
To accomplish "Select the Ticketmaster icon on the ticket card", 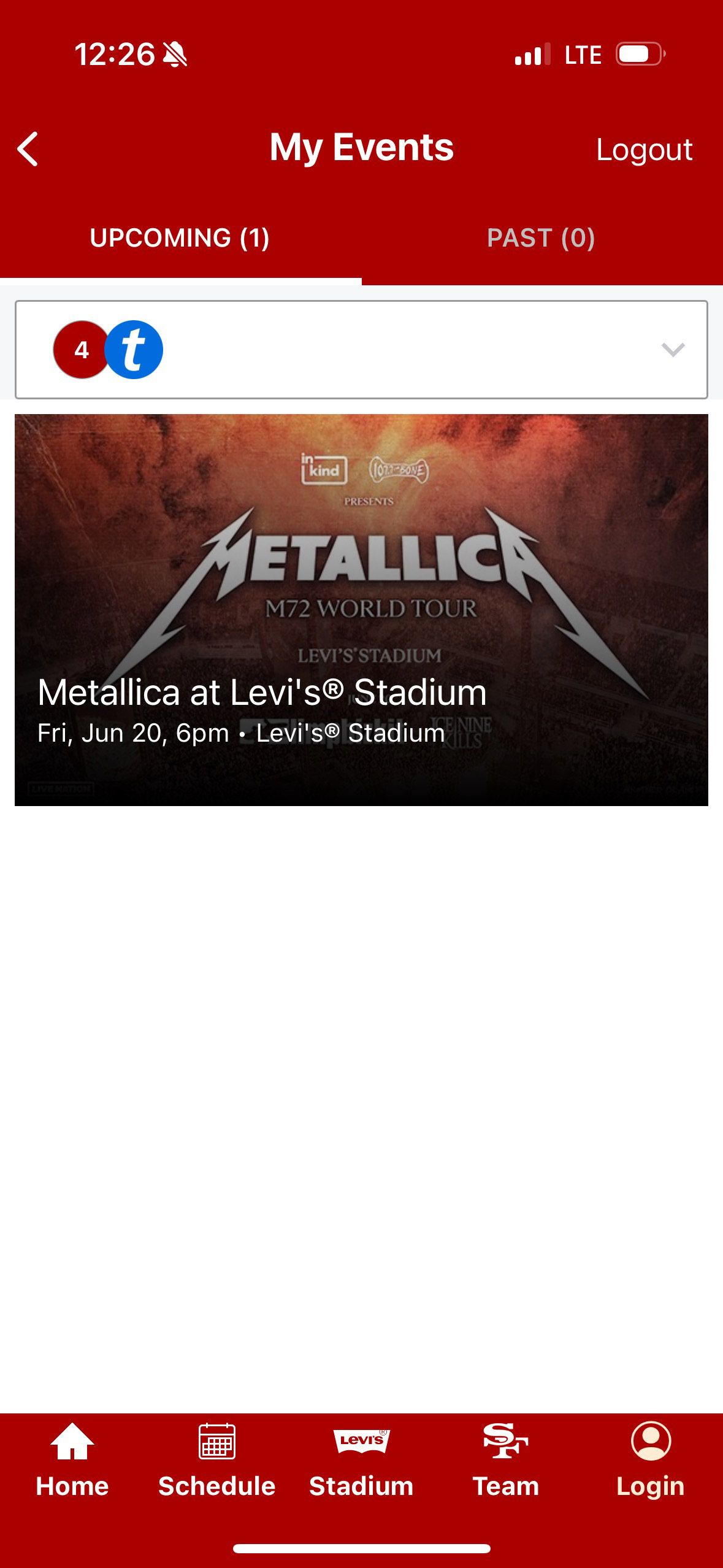I will coord(136,348).
